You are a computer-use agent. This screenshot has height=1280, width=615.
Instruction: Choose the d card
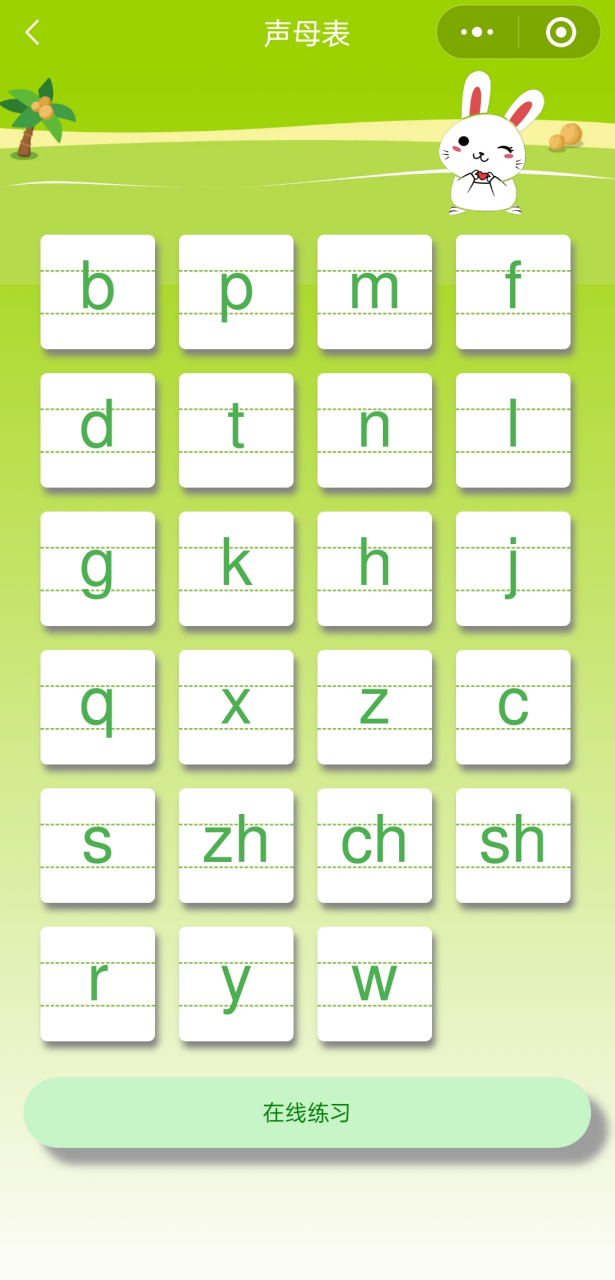[98, 430]
